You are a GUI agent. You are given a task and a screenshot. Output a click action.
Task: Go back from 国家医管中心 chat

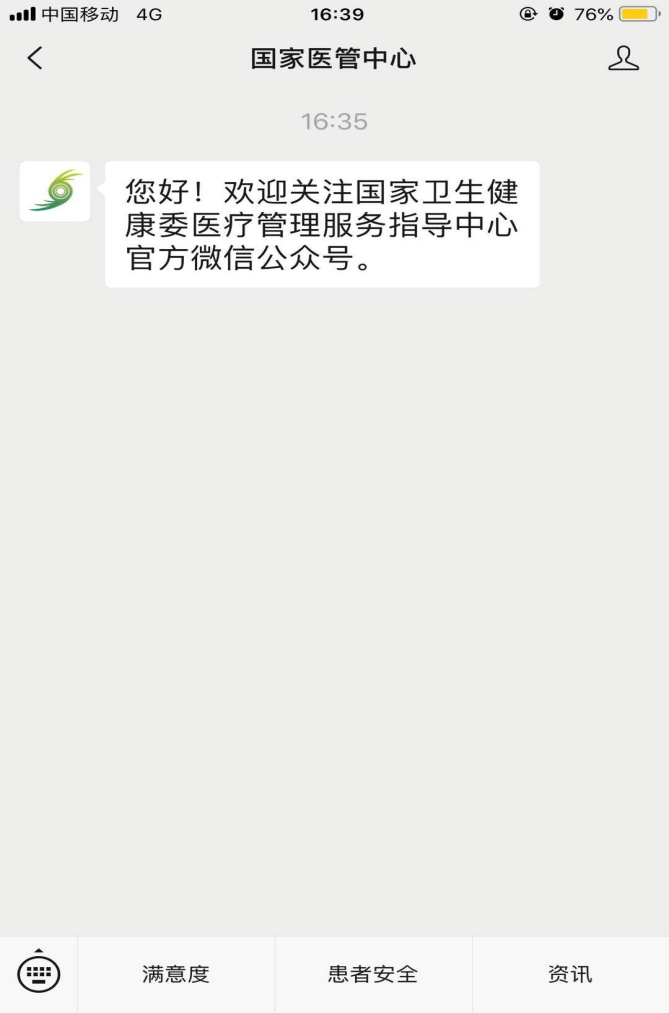tap(35, 58)
